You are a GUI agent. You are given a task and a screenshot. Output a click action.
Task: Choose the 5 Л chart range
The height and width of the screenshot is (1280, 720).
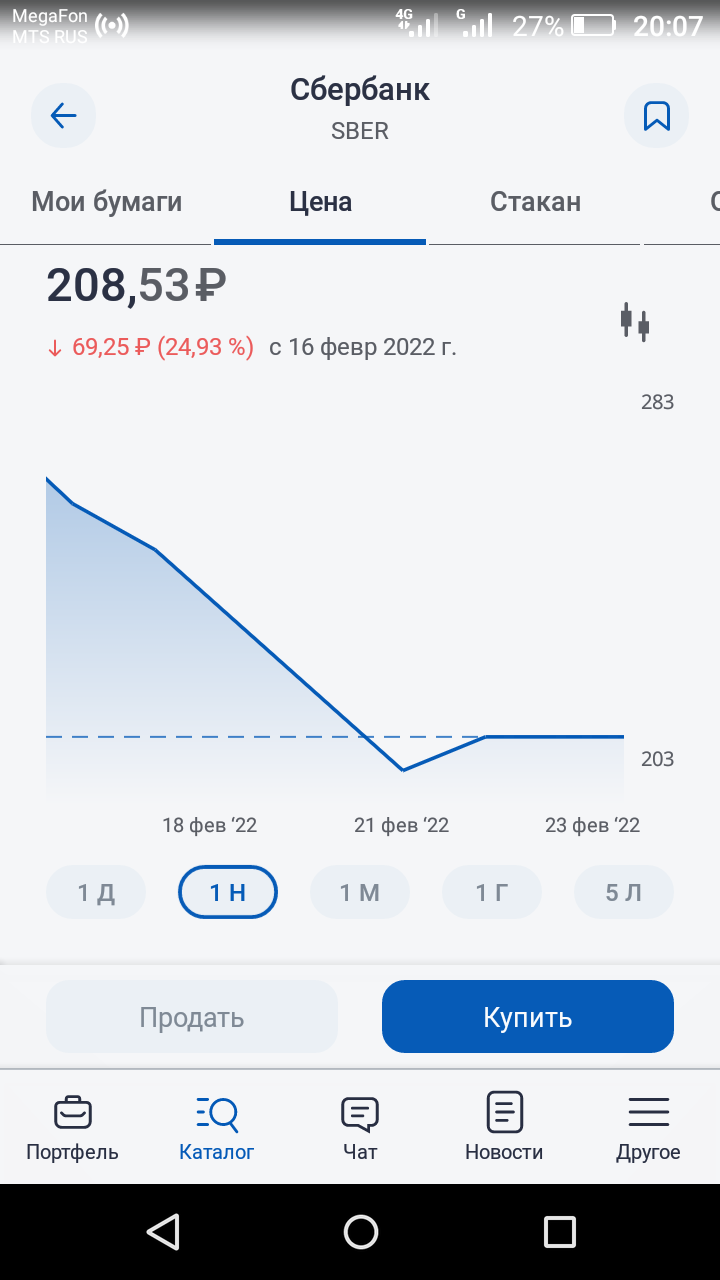(624, 892)
